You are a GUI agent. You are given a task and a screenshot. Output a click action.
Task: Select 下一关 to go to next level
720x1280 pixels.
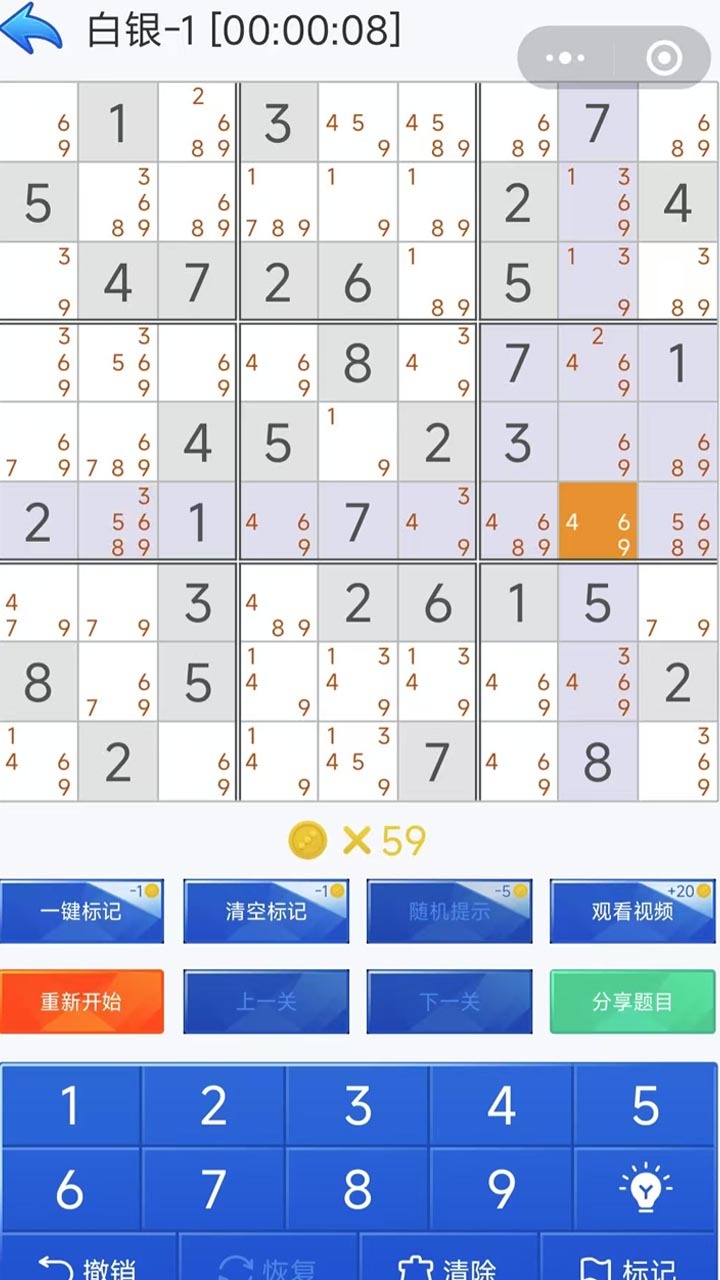coord(449,1002)
